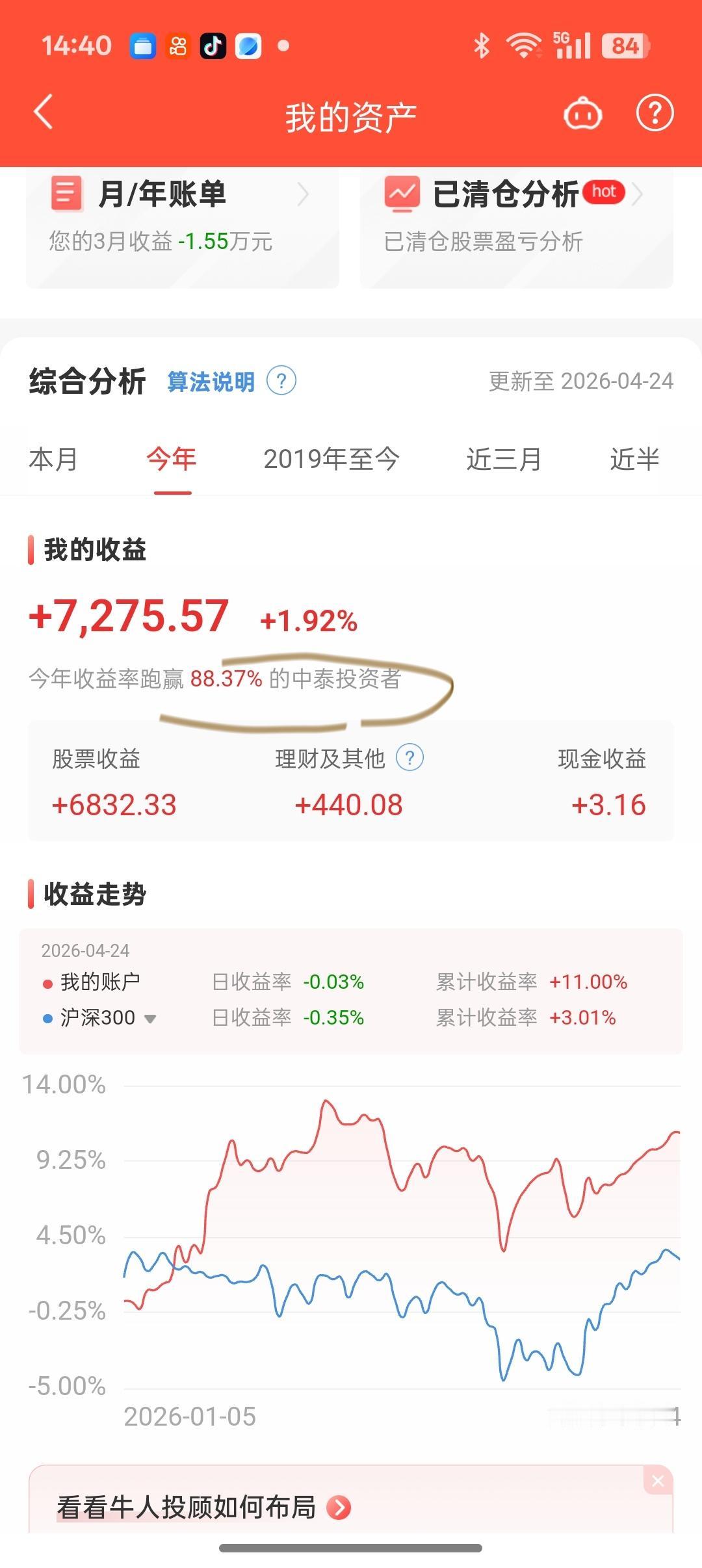Tap the back arrow to leave 我的资产

point(44,112)
